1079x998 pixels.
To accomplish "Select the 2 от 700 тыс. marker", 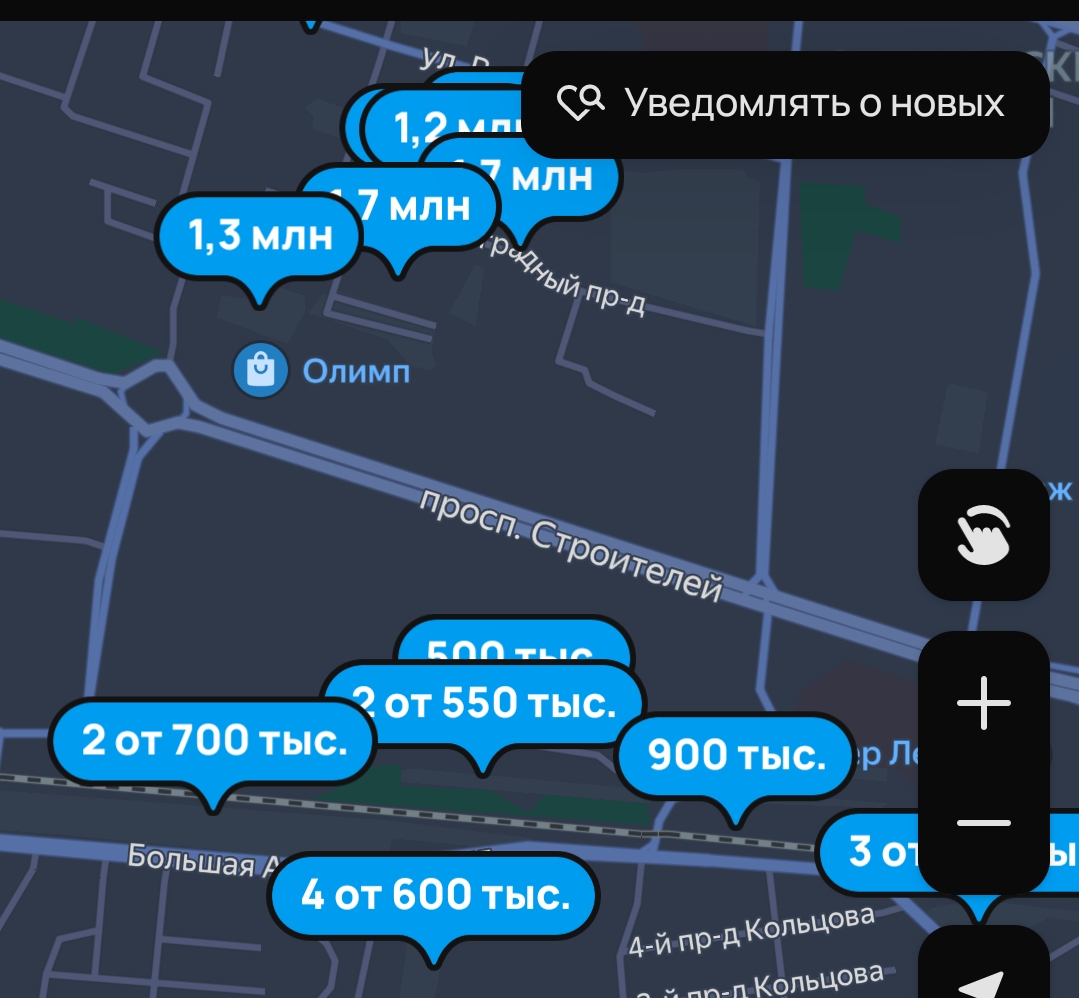I will (213, 741).
